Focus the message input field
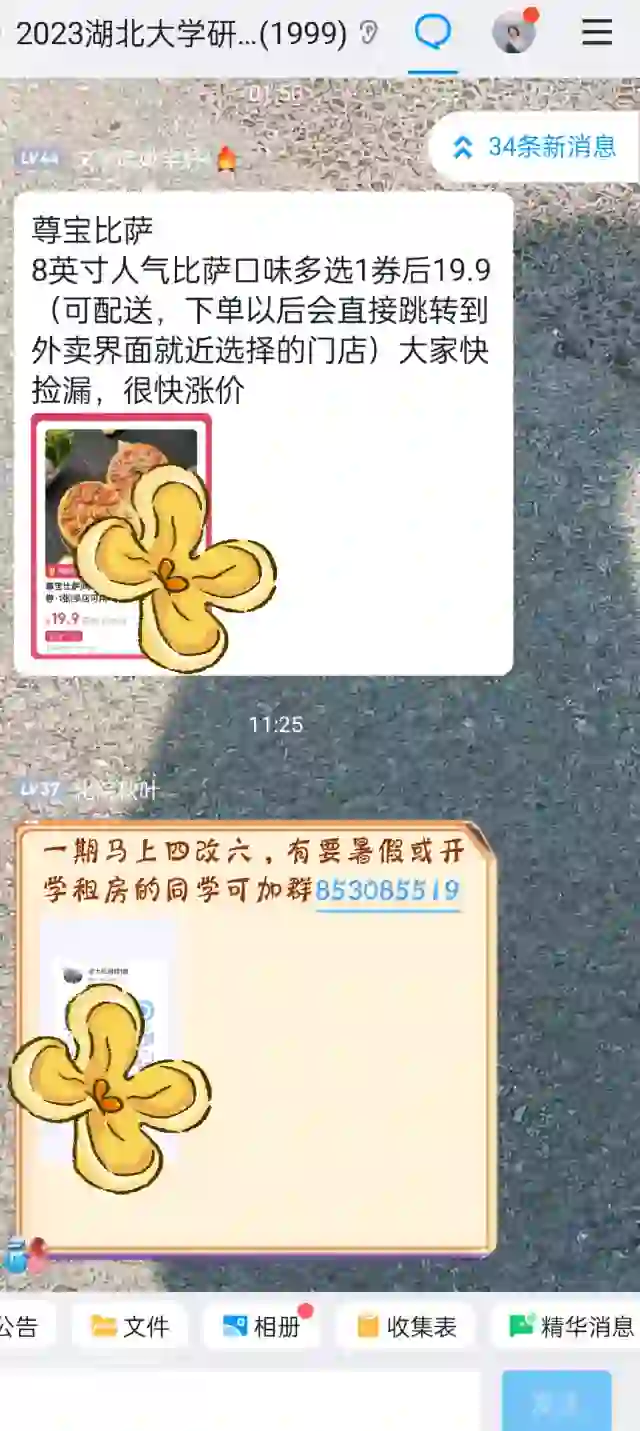The width and height of the screenshot is (640, 1431). click(240, 1402)
